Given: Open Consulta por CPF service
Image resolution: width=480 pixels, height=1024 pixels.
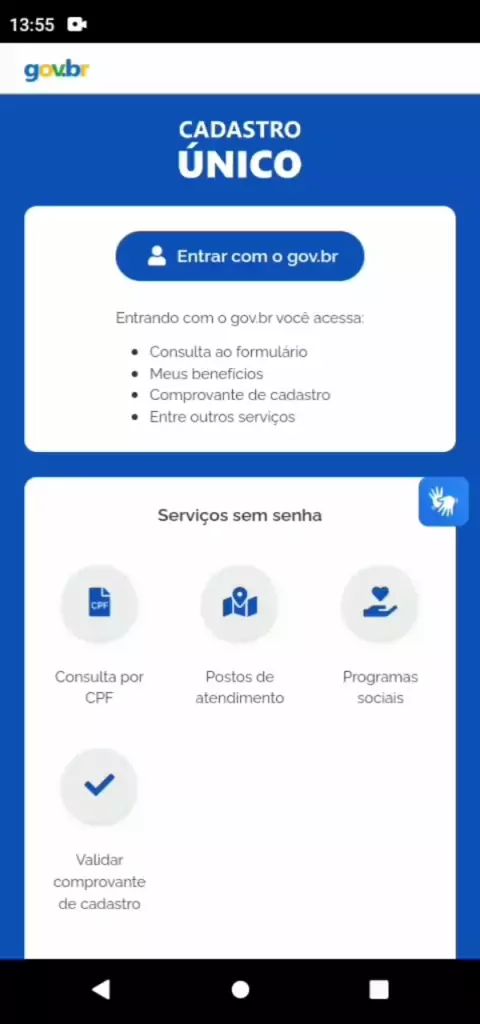Looking at the screenshot, I should (99, 603).
